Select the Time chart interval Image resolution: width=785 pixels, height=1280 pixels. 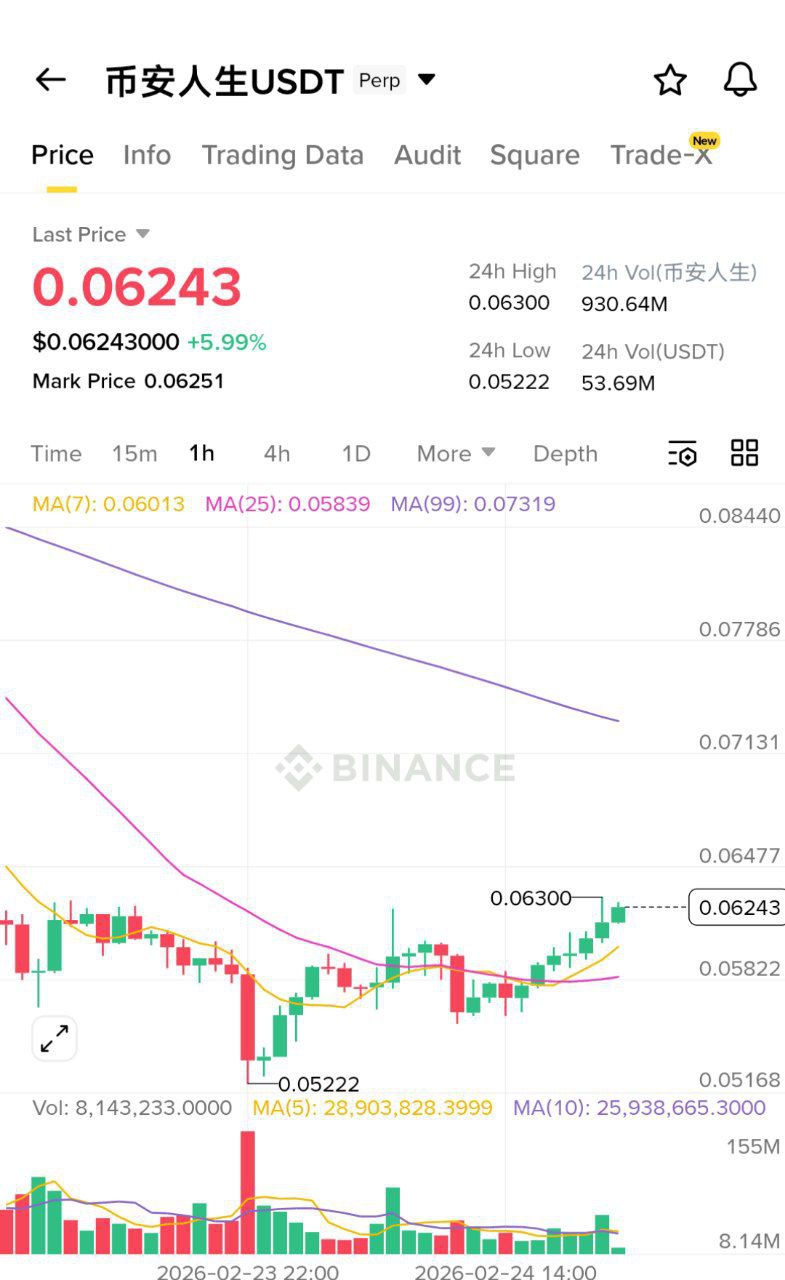(x=56, y=454)
